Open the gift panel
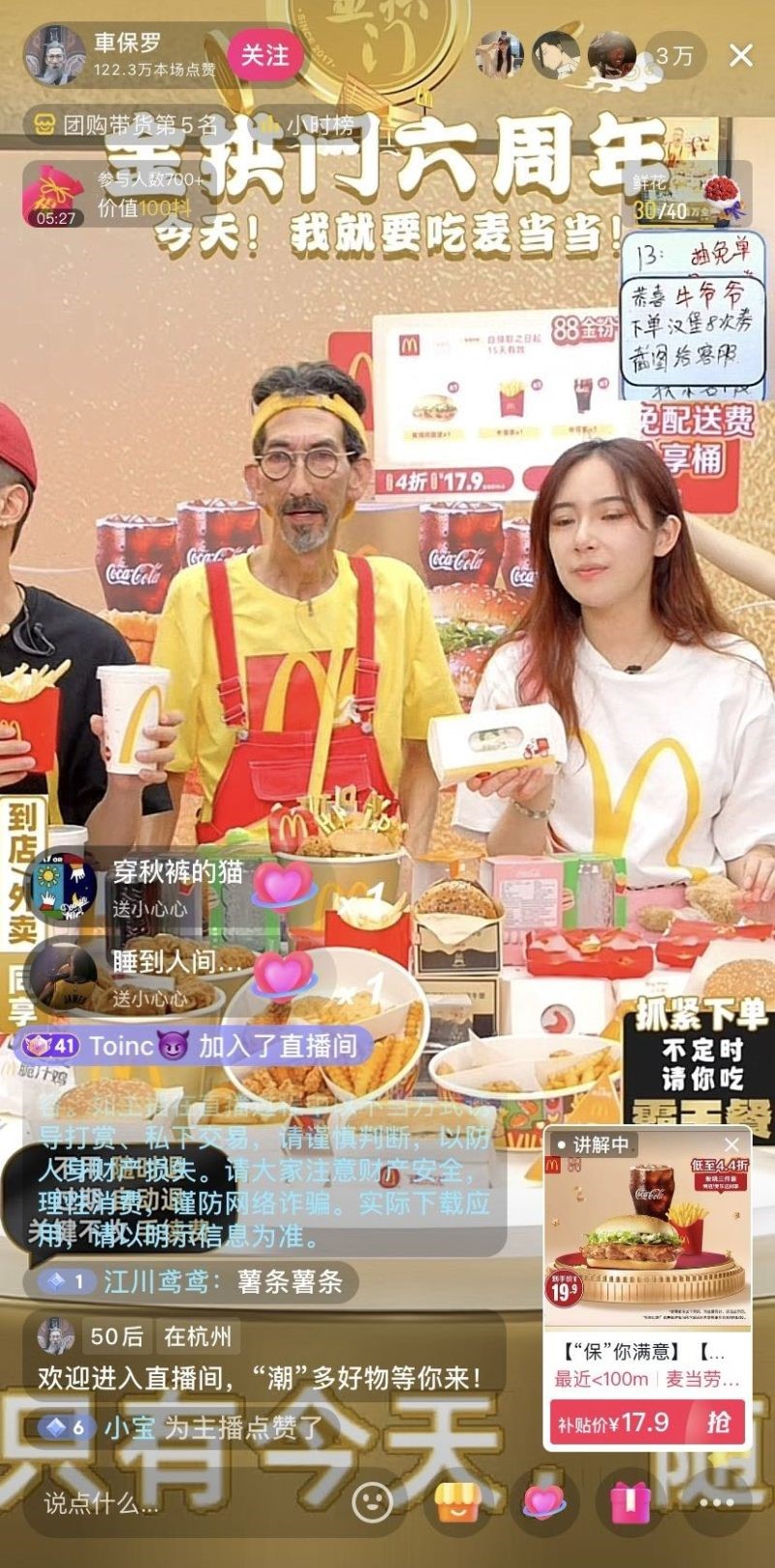The width and height of the screenshot is (775, 1568). (x=628, y=1503)
